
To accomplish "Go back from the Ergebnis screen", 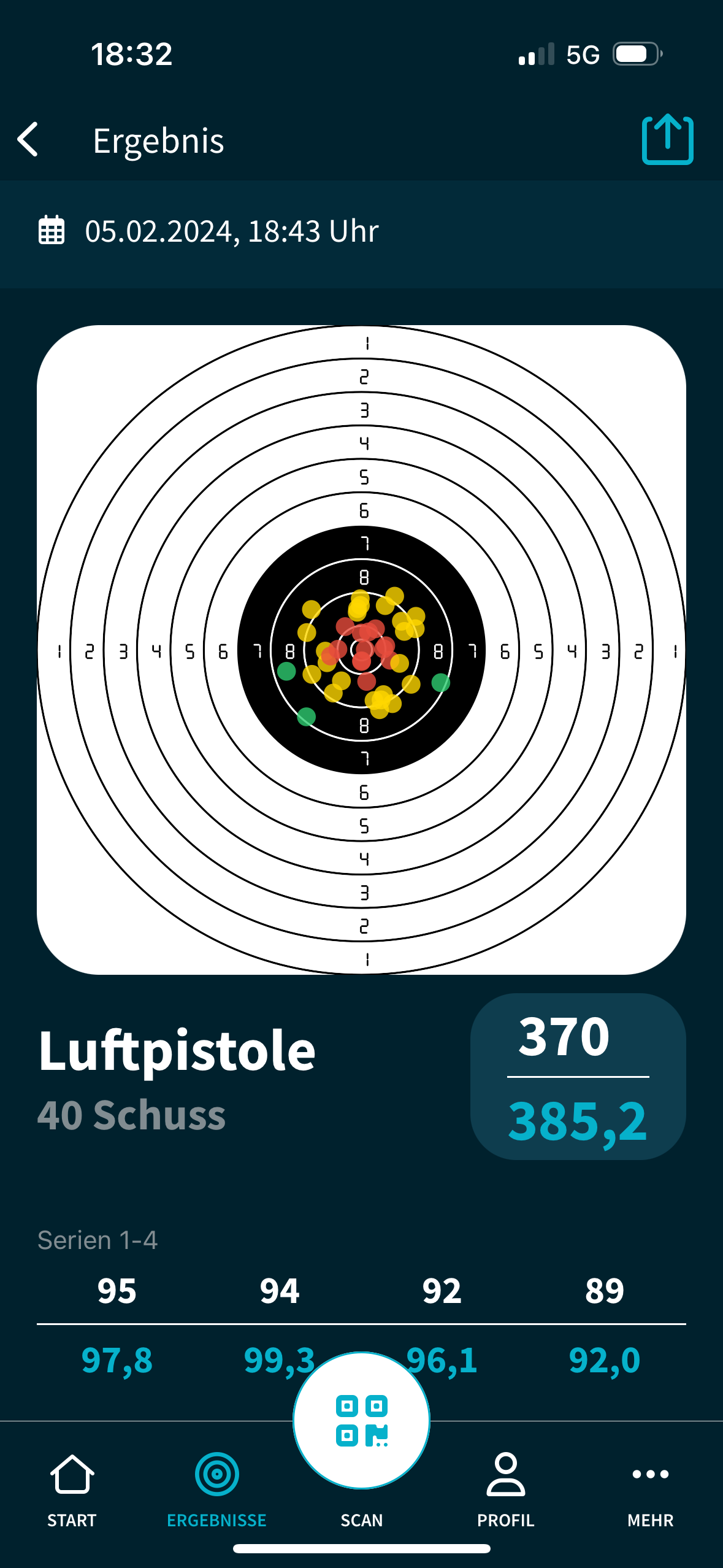I will point(29,139).
